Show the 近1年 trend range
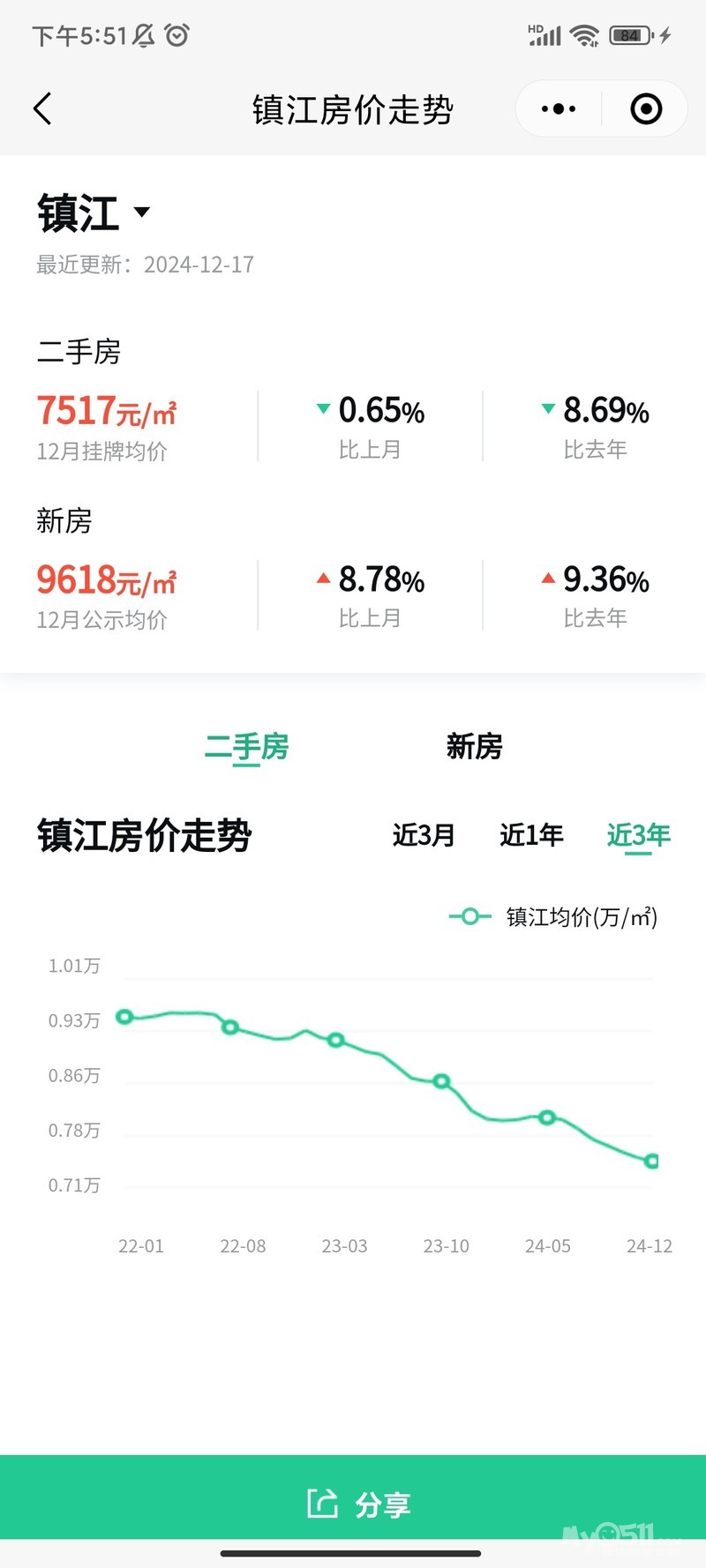The image size is (706, 1568). pyautogui.click(x=531, y=834)
